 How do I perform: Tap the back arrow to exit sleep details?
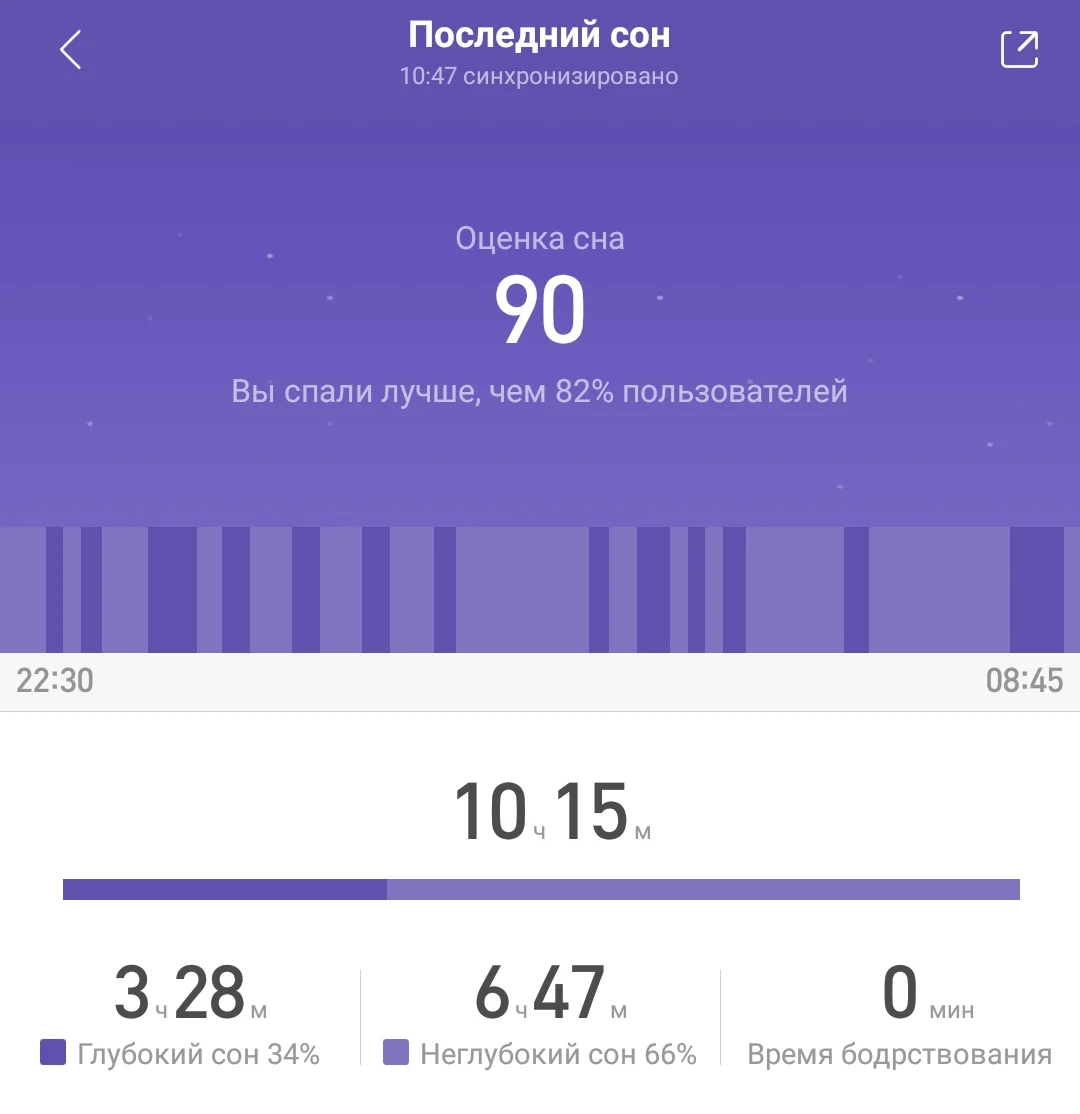click(x=70, y=47)
